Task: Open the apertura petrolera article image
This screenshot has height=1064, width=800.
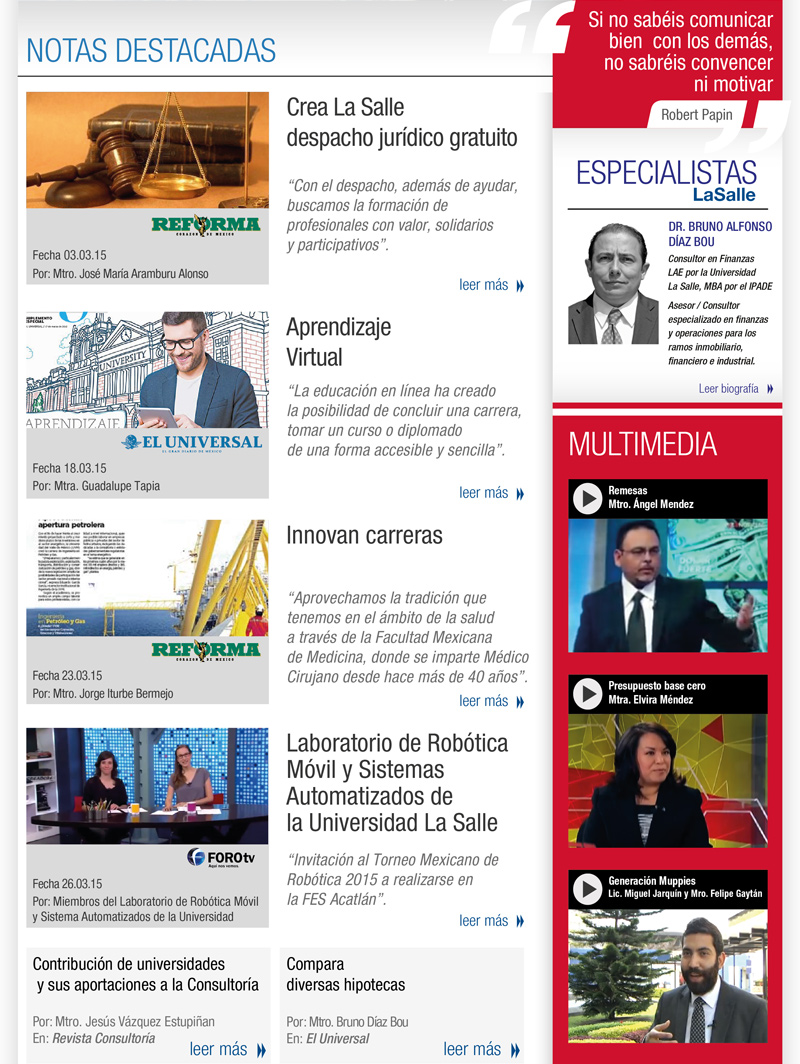Action: point(147,578)
